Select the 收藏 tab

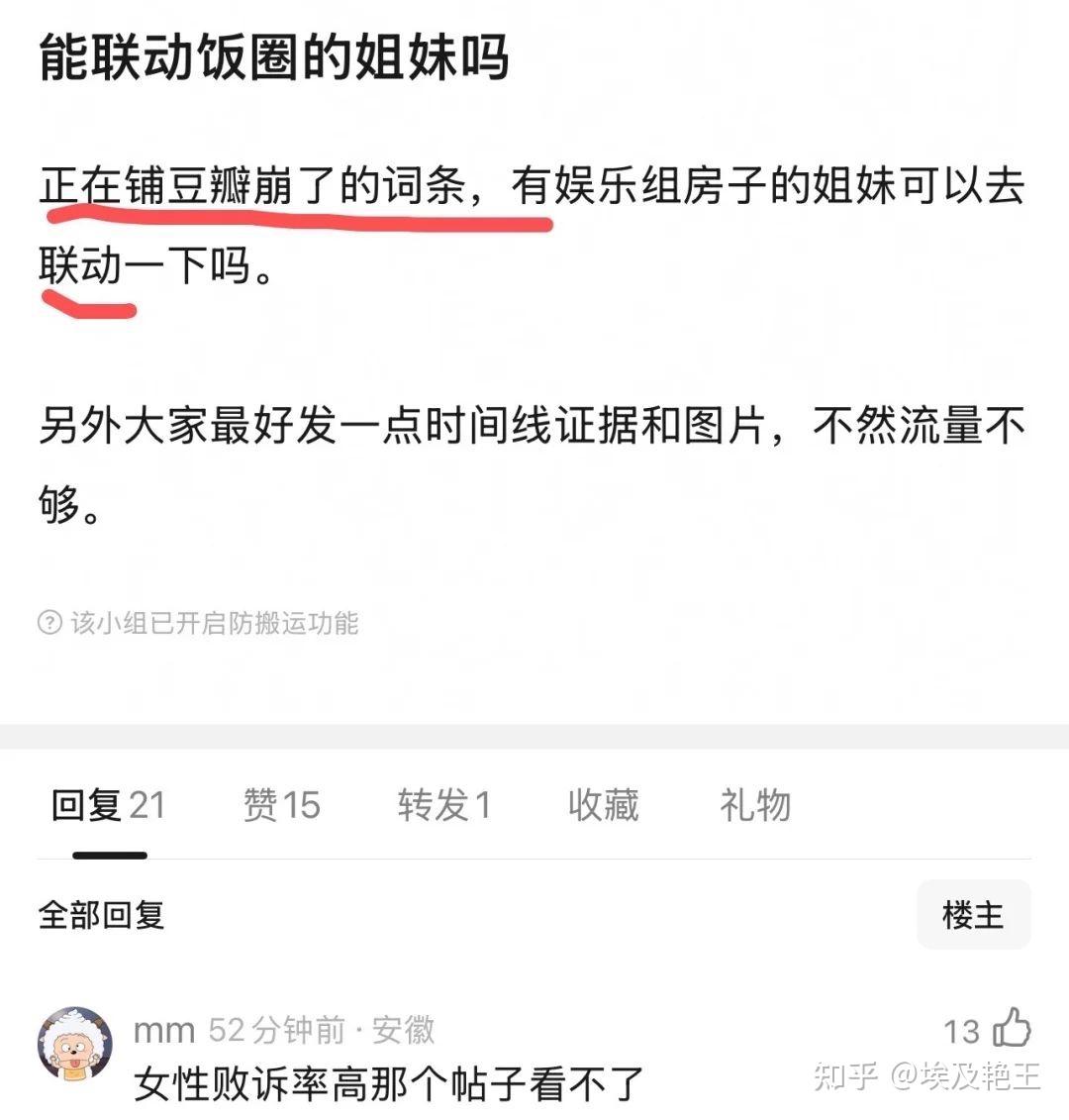coord(603,805)
